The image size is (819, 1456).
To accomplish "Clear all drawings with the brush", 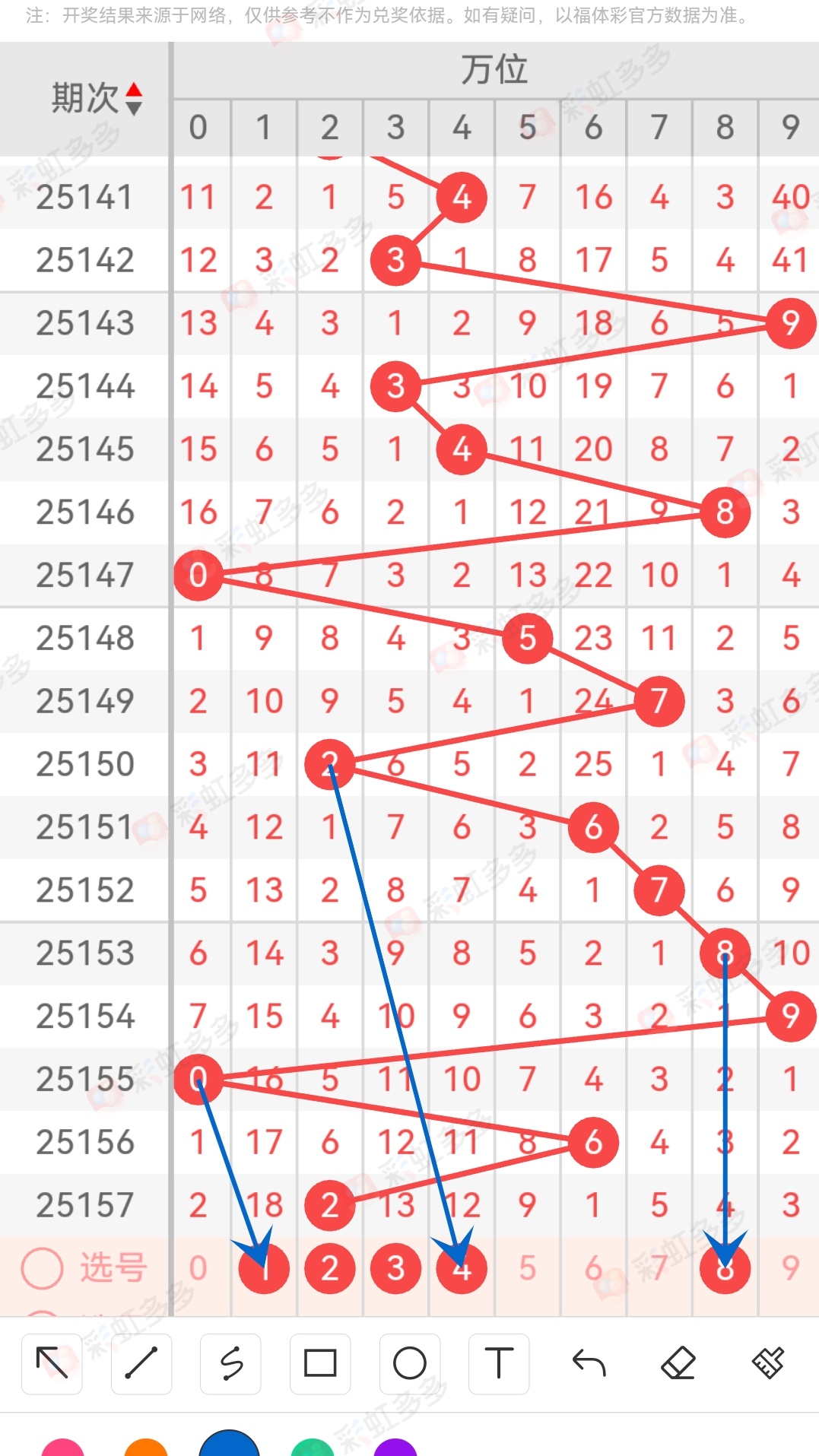I will click(768, 1363).
